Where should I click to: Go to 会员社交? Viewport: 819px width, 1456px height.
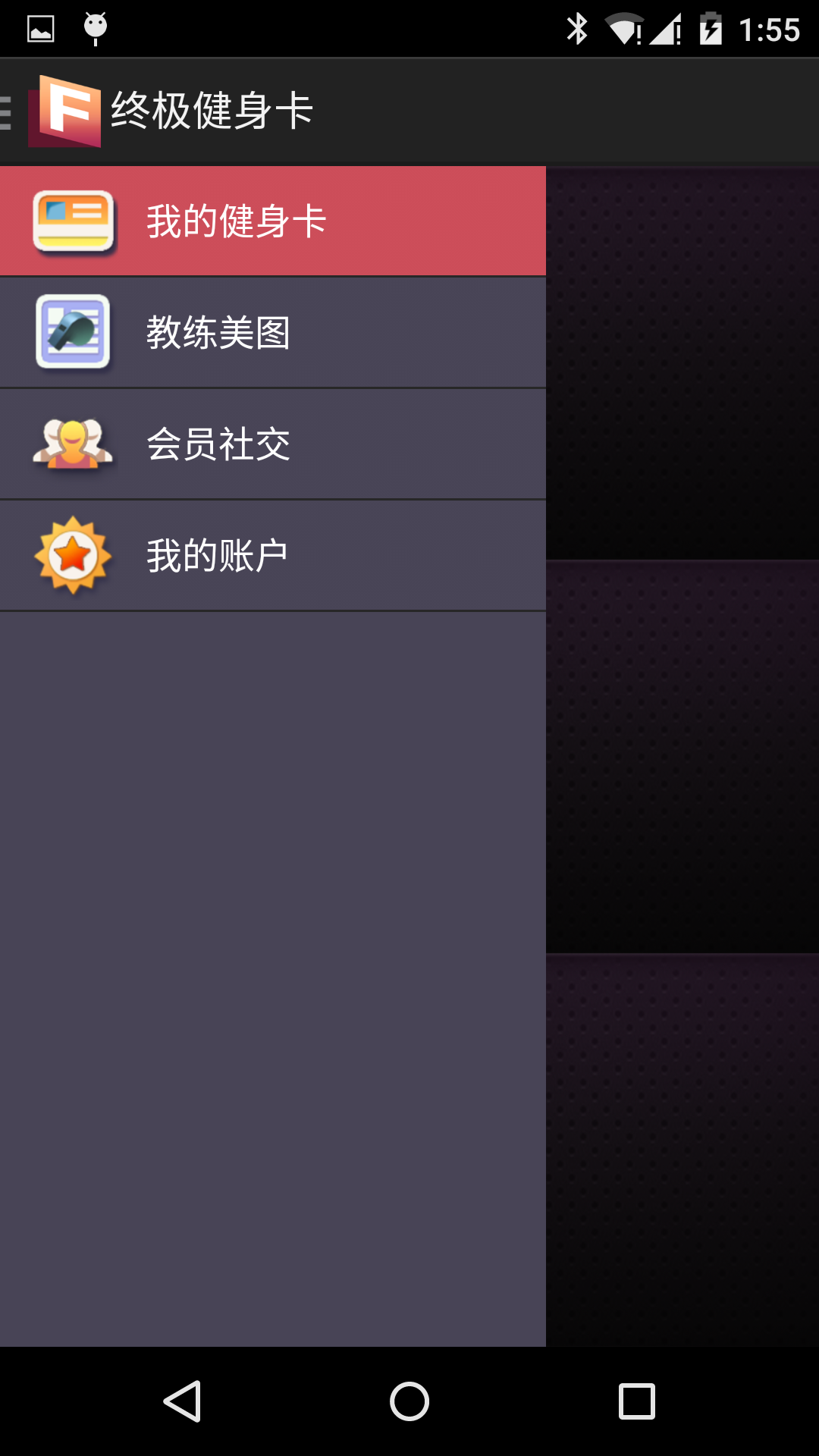click(x=273, y=444)
